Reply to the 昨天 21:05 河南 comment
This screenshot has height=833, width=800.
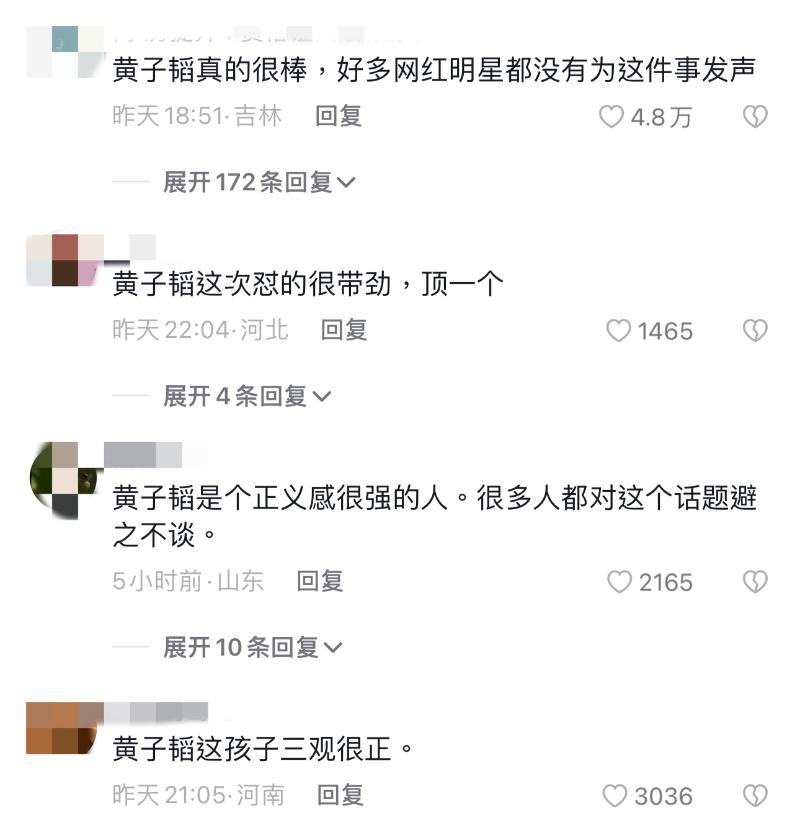coord(340,795)
